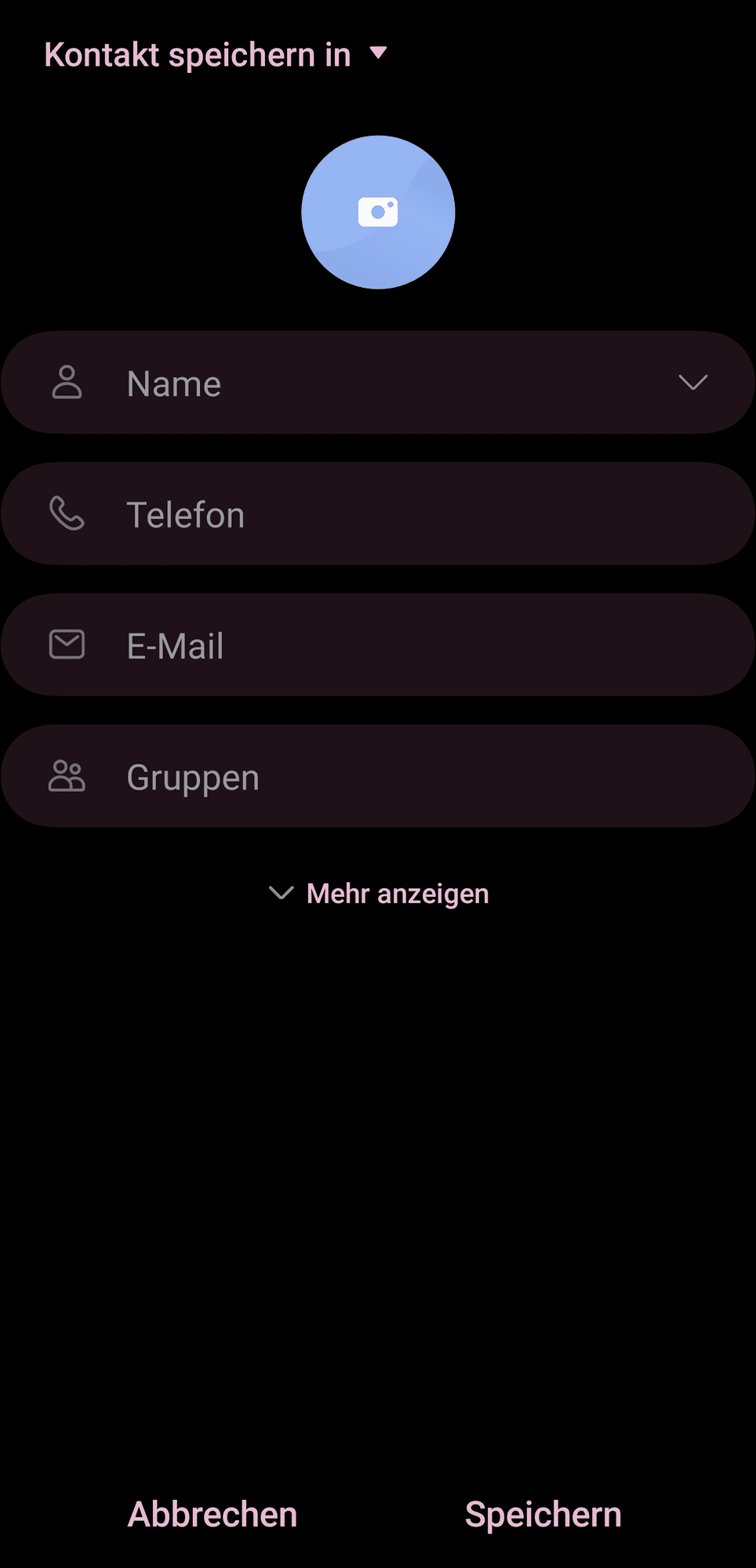Save the contact with Speichern
This screenshot has height=1568, width=756.
coord(543,1514)
